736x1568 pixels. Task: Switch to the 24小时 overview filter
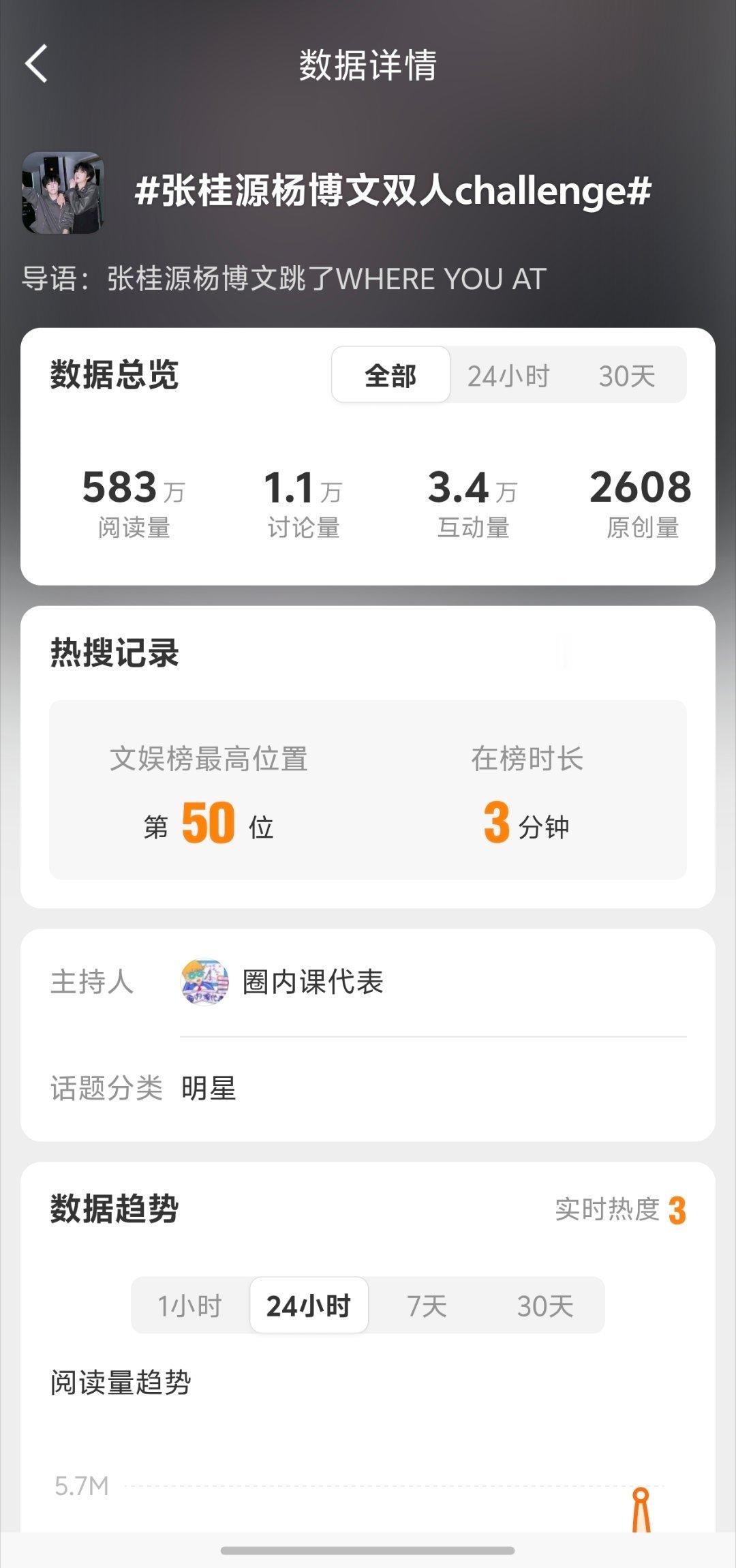coord(507,376)
